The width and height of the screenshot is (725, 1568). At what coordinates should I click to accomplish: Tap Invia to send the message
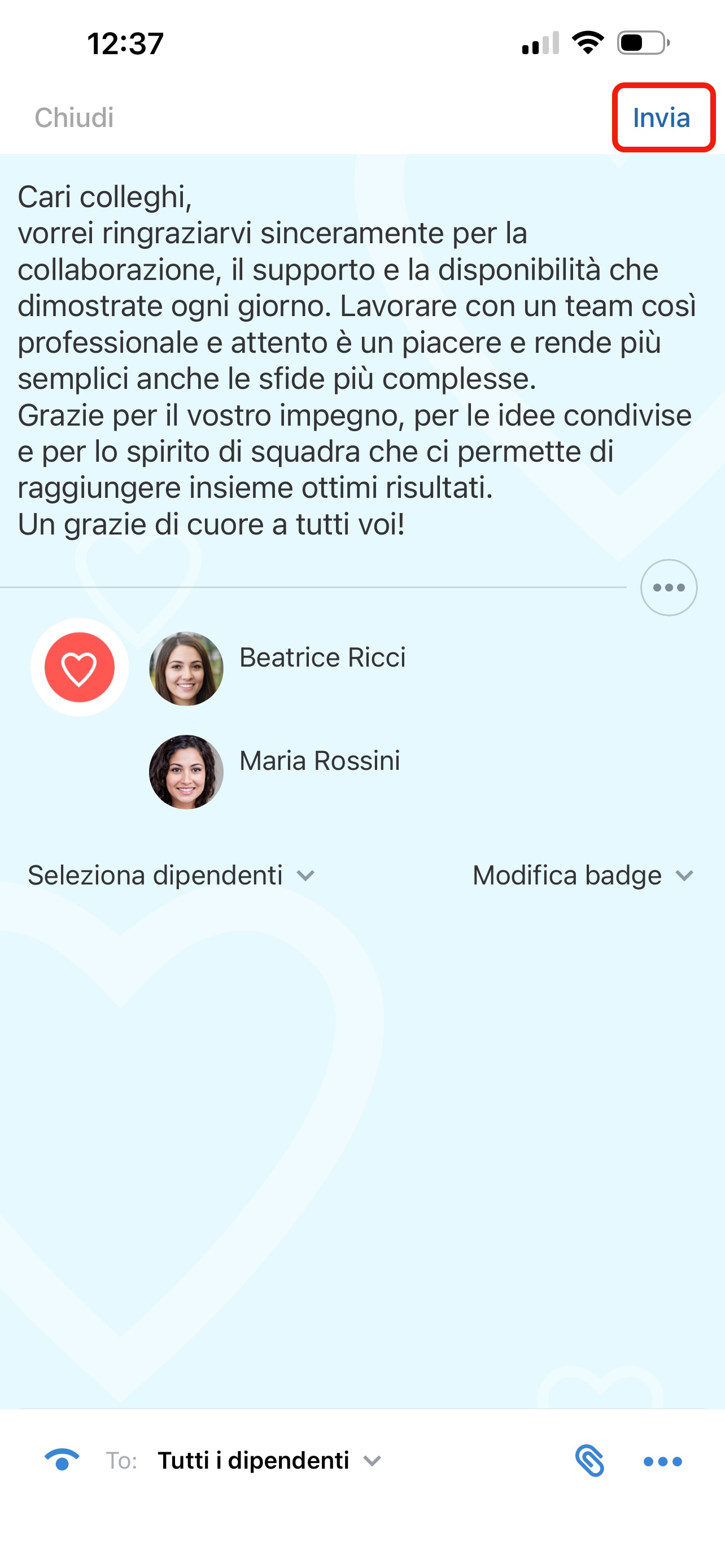(x=662, y=117)
